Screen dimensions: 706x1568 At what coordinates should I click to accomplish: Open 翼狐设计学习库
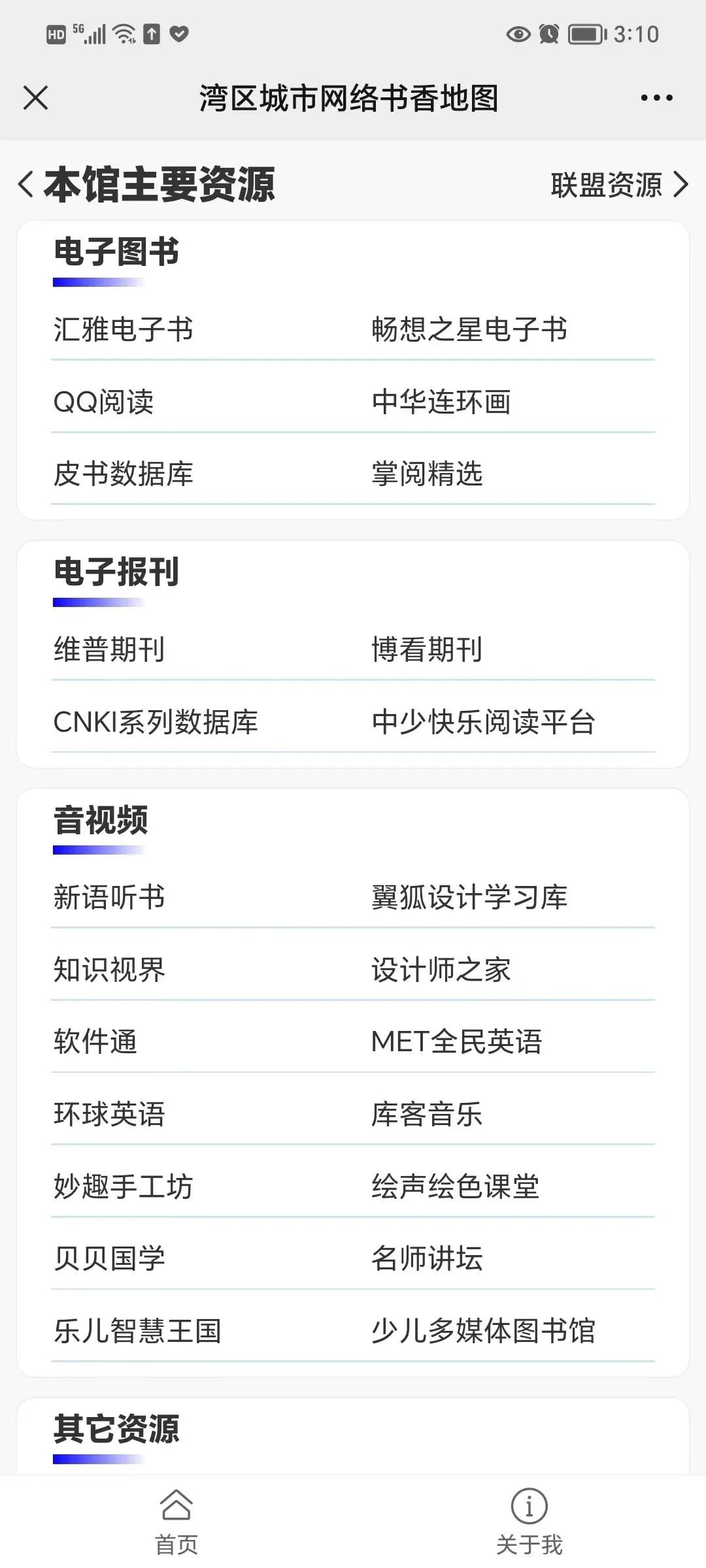[x=469, y=897]
